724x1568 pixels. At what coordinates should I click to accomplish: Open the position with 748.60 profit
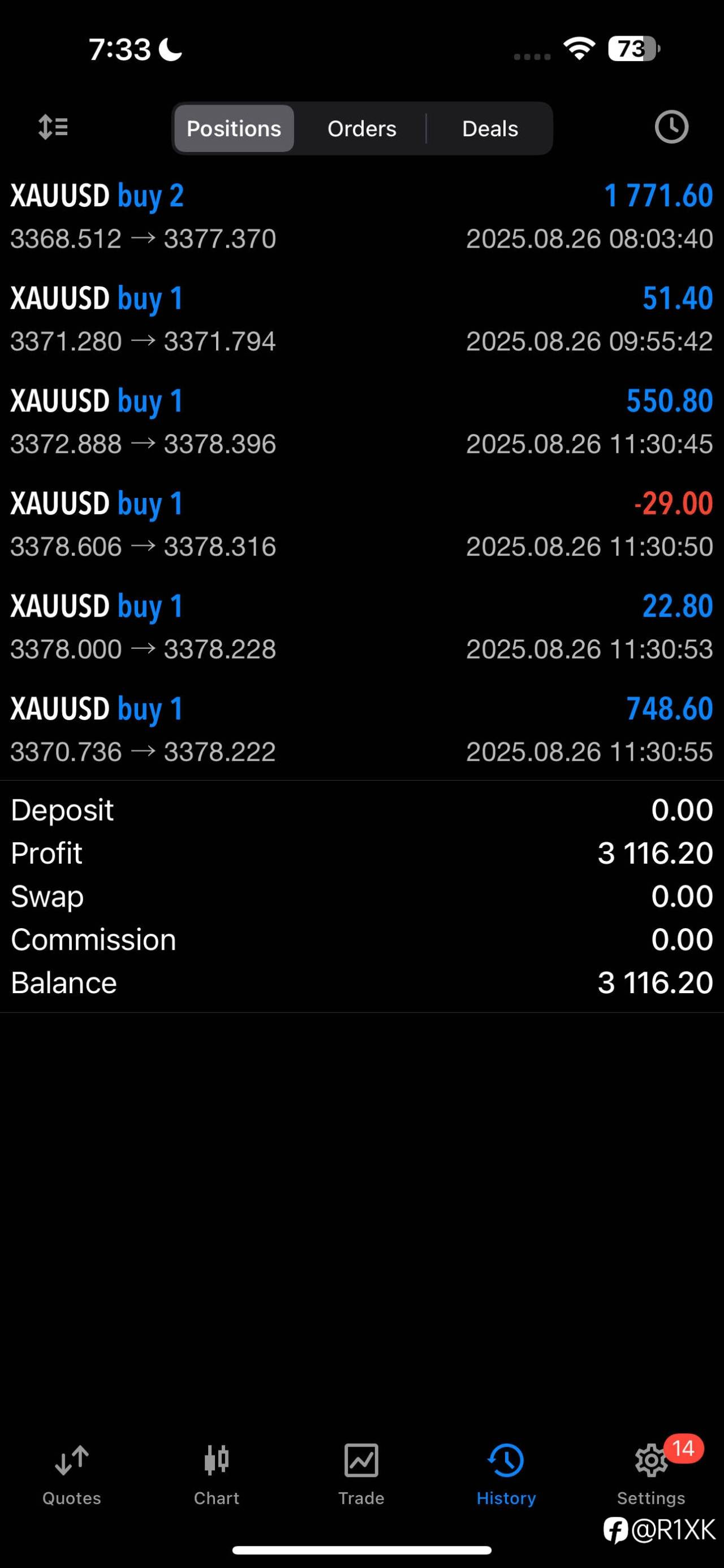361,729
